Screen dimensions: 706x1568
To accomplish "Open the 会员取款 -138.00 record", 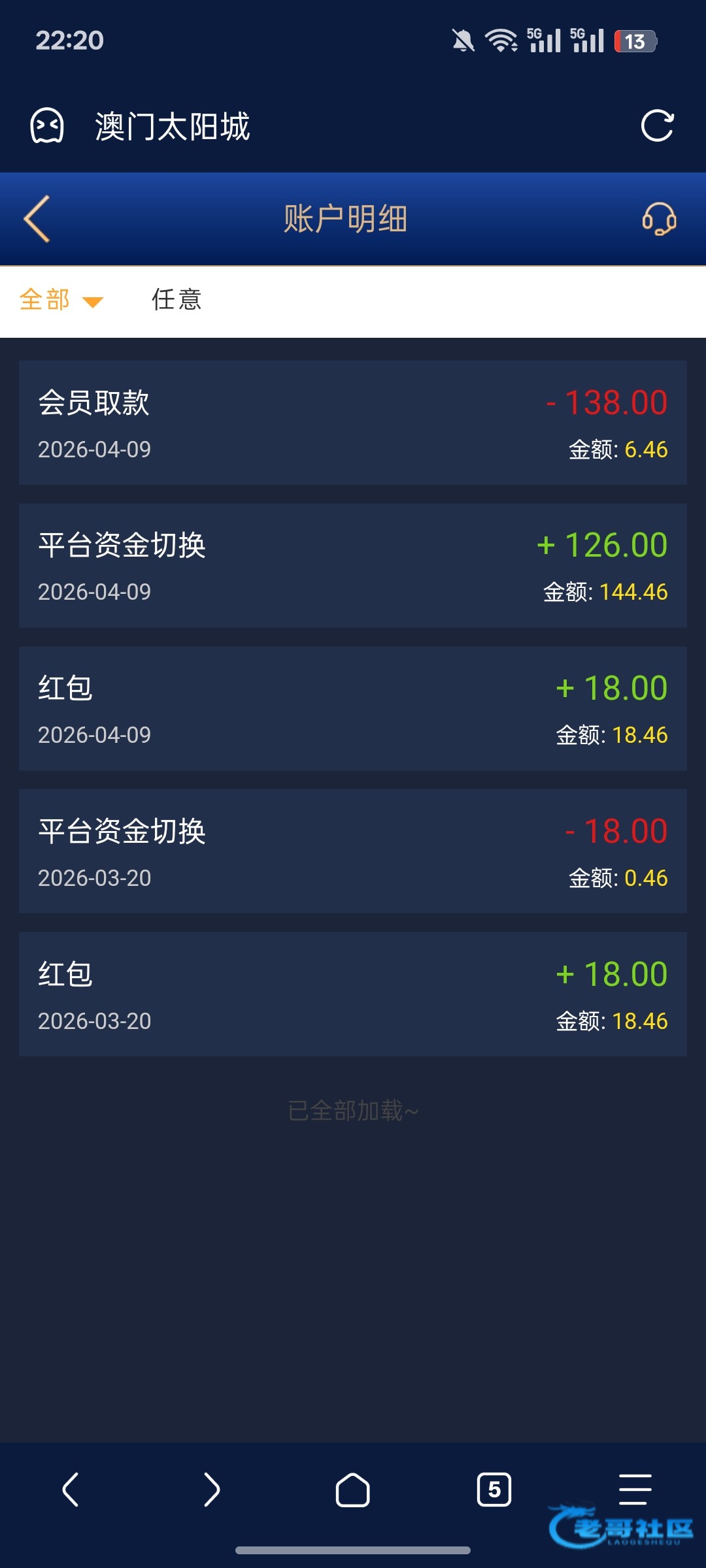I will tap(353, 423).
